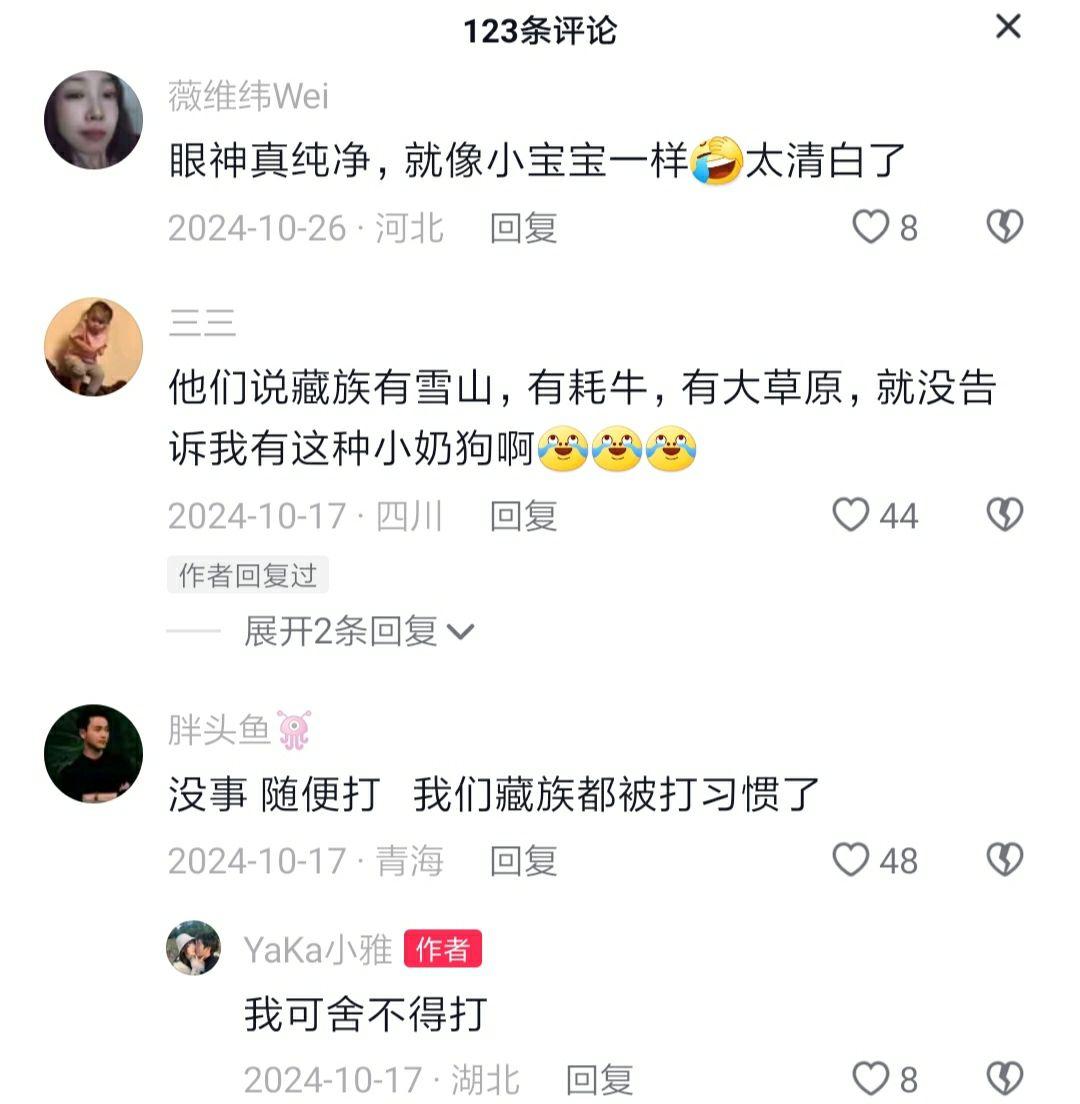The height and width of the screenshot is (1104, 1080).
Task: Dislike the comment by 三三
Action: tap(1004, 515)
